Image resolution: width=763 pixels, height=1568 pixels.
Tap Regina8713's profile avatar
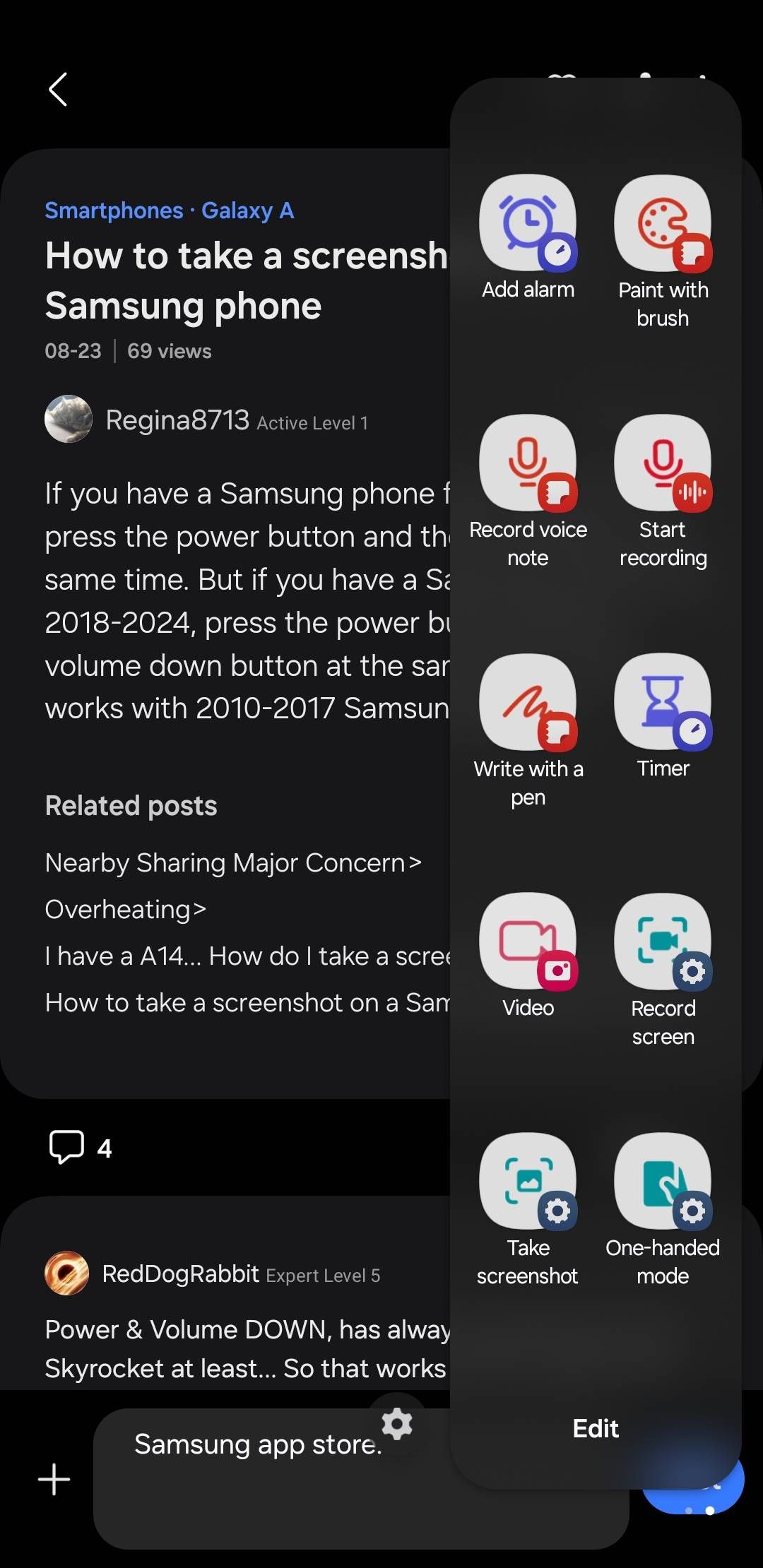pos(67,418)
